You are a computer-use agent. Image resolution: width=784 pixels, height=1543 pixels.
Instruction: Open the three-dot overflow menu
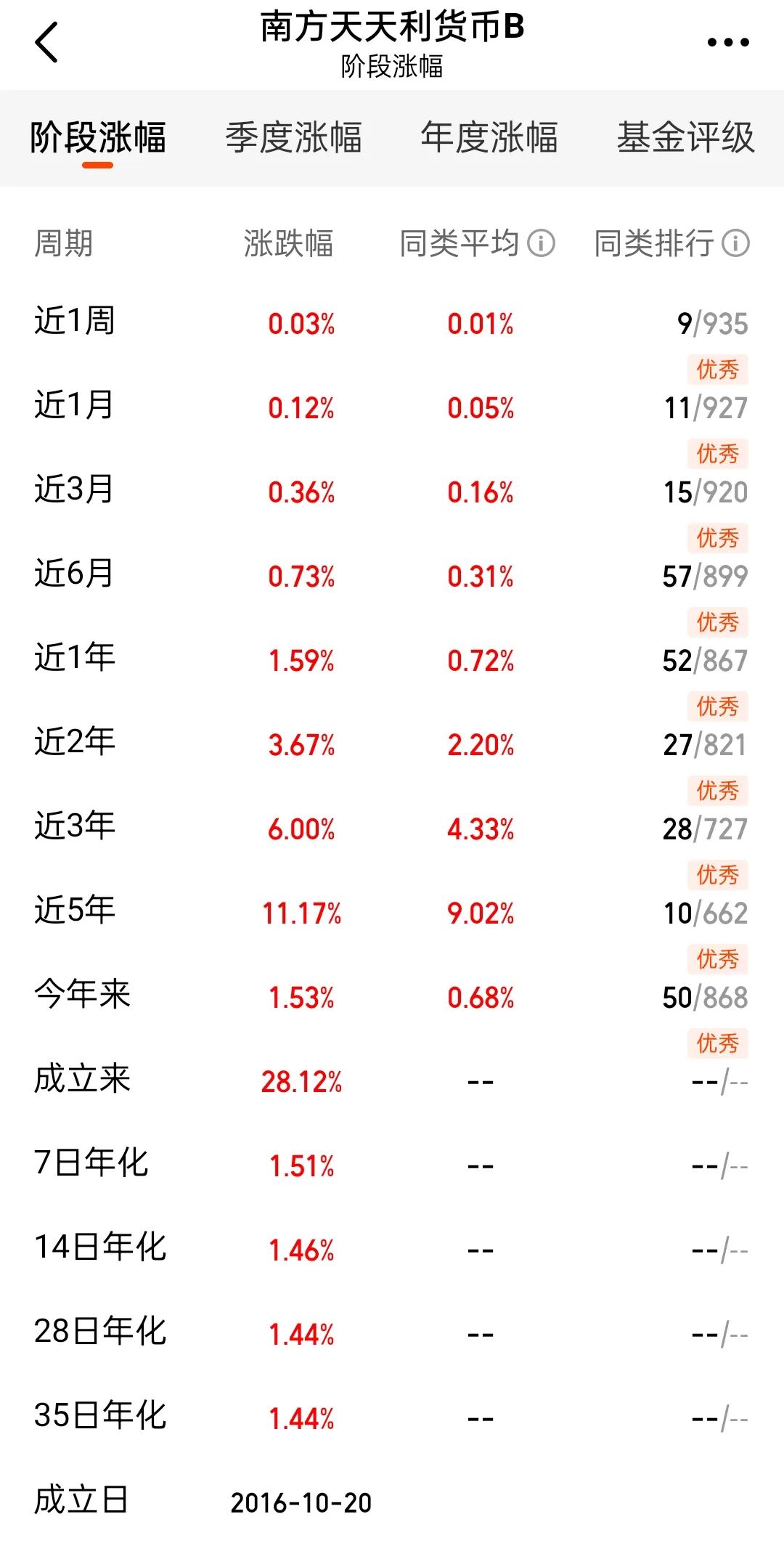pos(728,42)
